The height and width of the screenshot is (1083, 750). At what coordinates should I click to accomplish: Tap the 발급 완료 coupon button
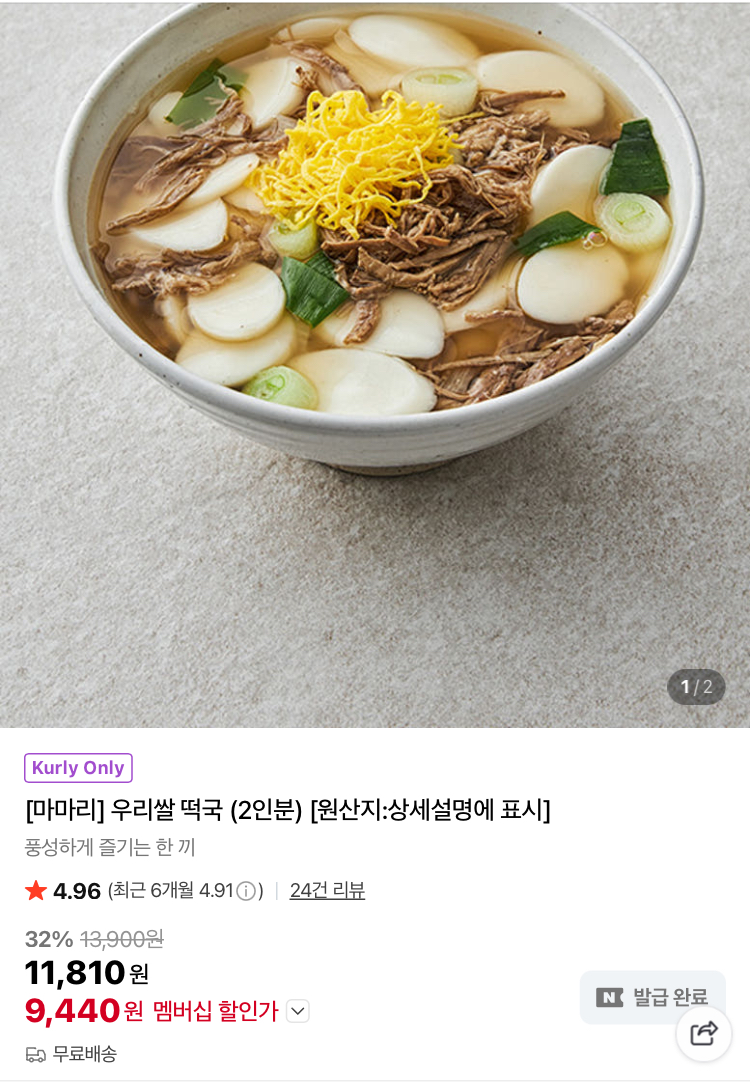click(653, 996)
